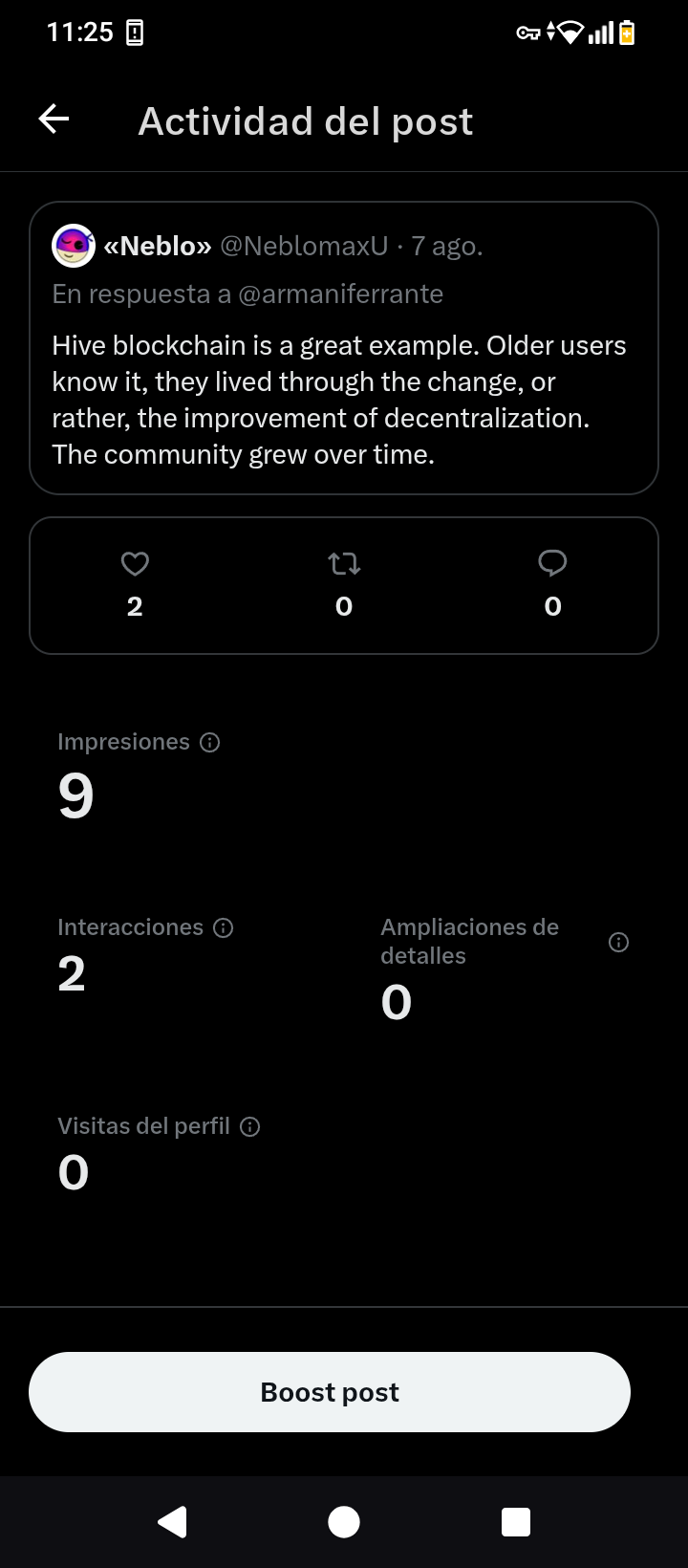Tap the info icon next to Impresiones
Viewport: 688px width, 1568px height.
[210, 743]
